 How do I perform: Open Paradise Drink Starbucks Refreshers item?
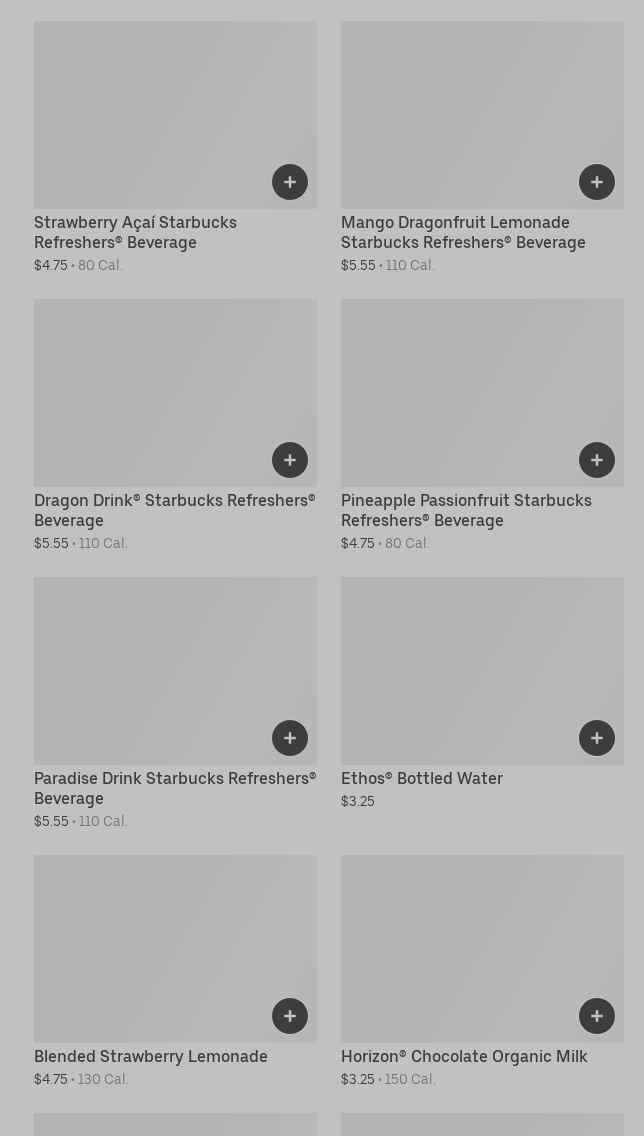[174, 788]
